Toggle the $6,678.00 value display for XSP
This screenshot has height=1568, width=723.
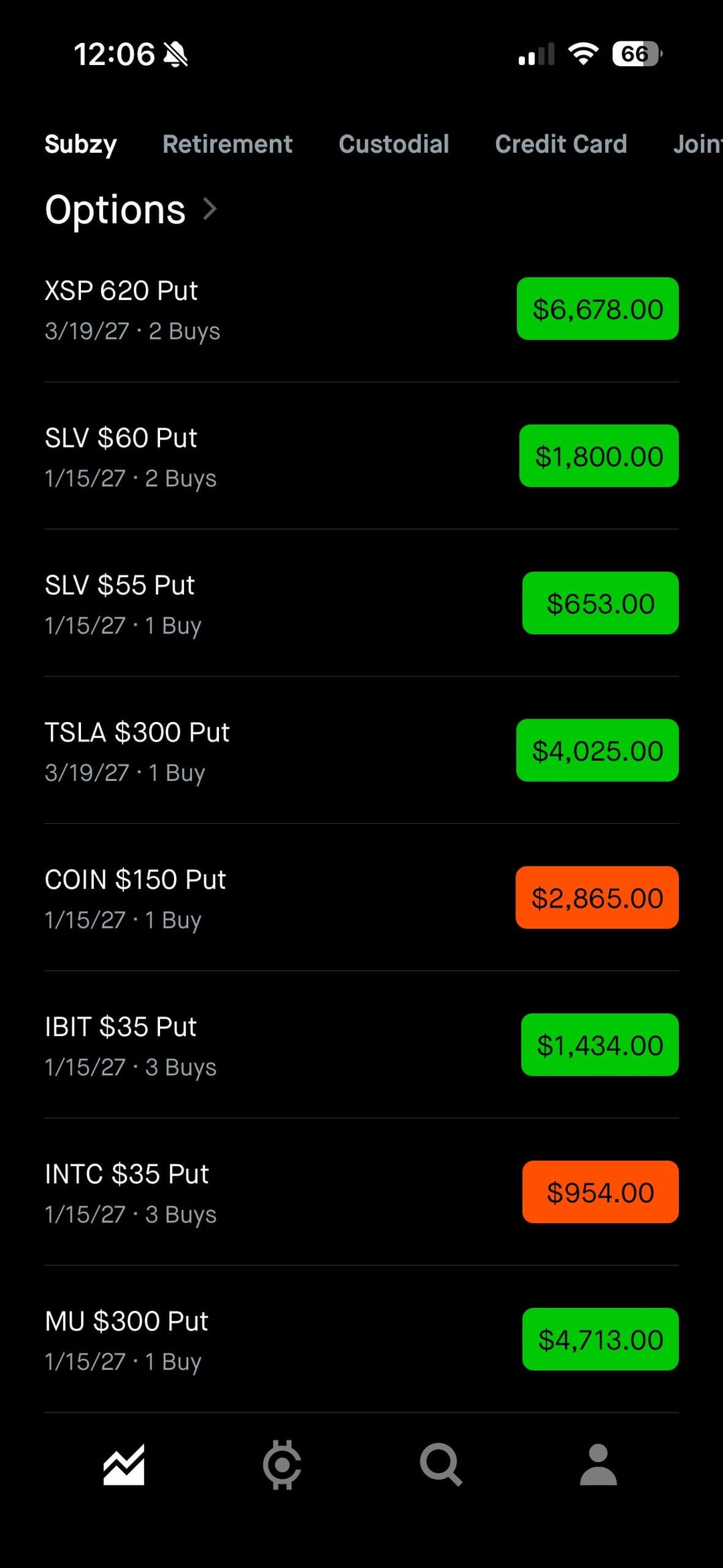tap(597, 309)
